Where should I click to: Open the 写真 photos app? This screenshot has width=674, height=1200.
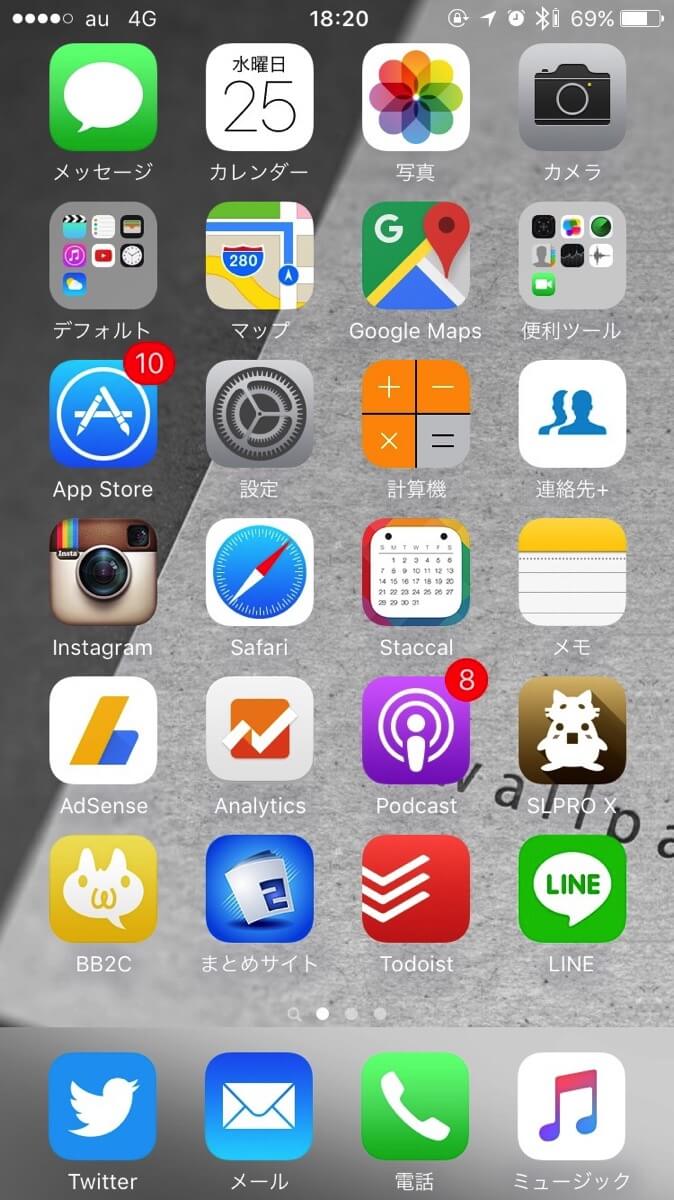pos(415,97)
